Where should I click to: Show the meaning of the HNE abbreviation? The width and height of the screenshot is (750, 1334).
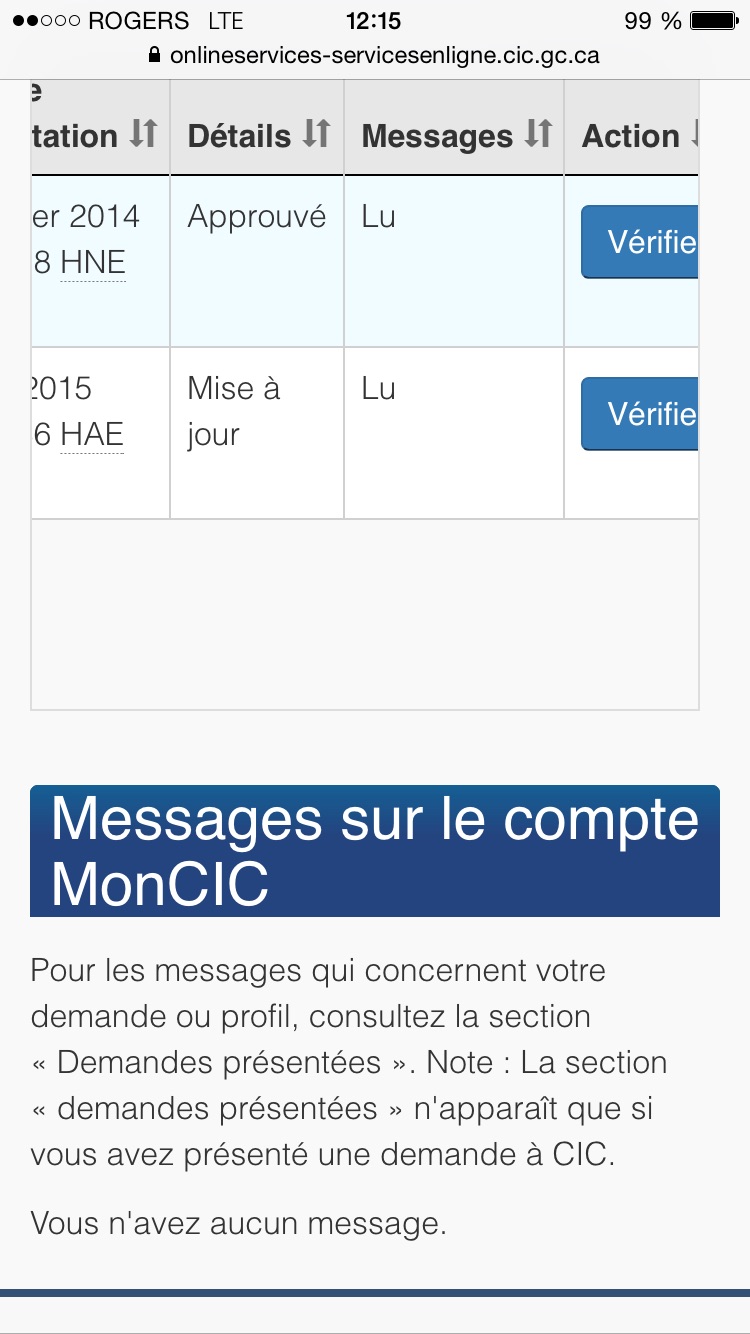pyautogui.click(x=93, y=263)
